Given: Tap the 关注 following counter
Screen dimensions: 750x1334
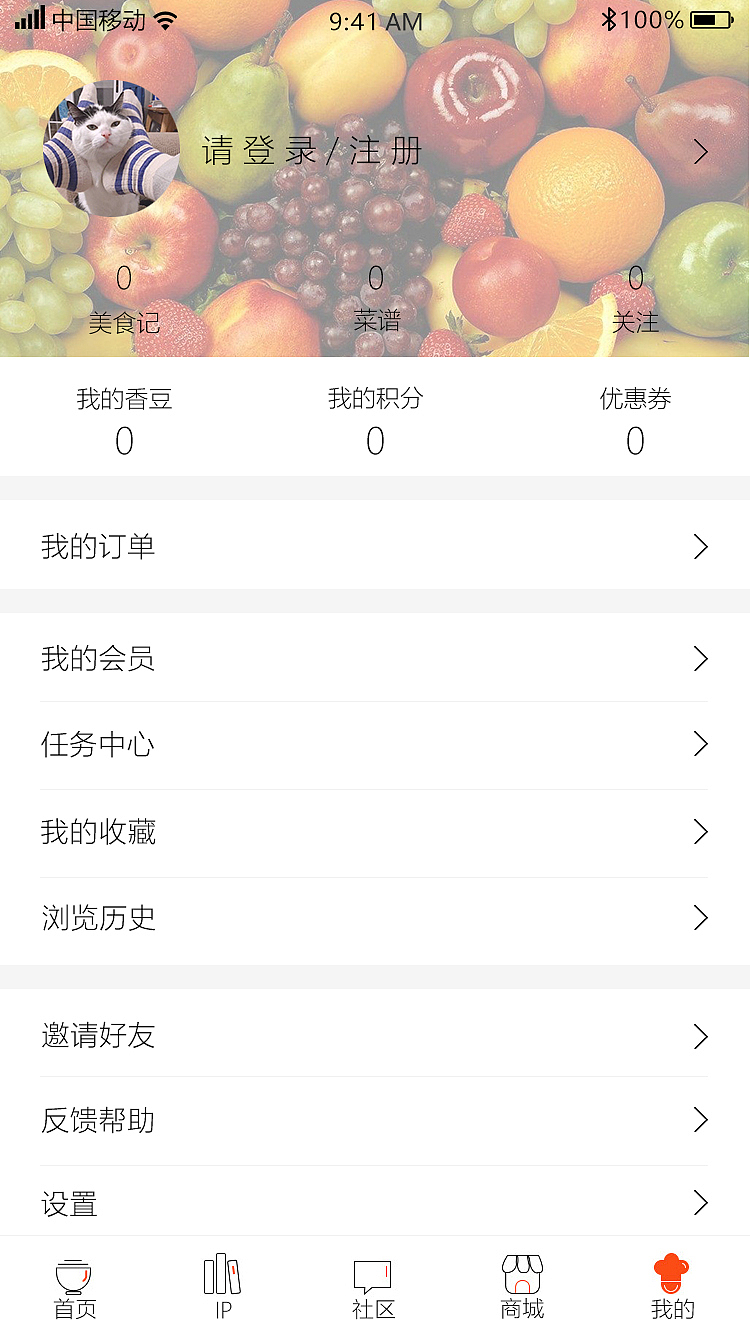Looking at the screenshot, I should pos(635,300).
